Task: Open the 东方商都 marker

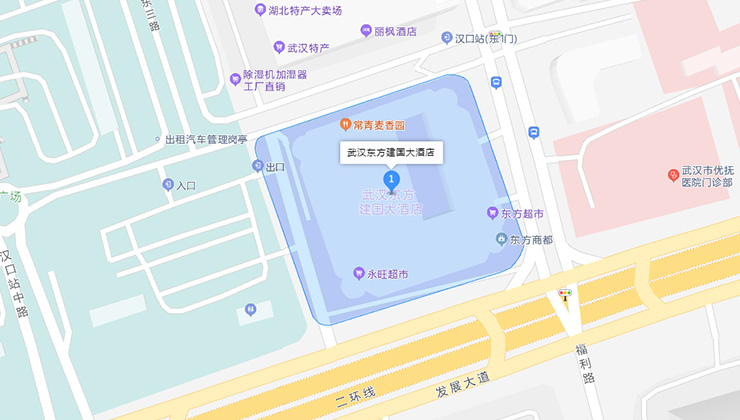Action: coord(501,239)
